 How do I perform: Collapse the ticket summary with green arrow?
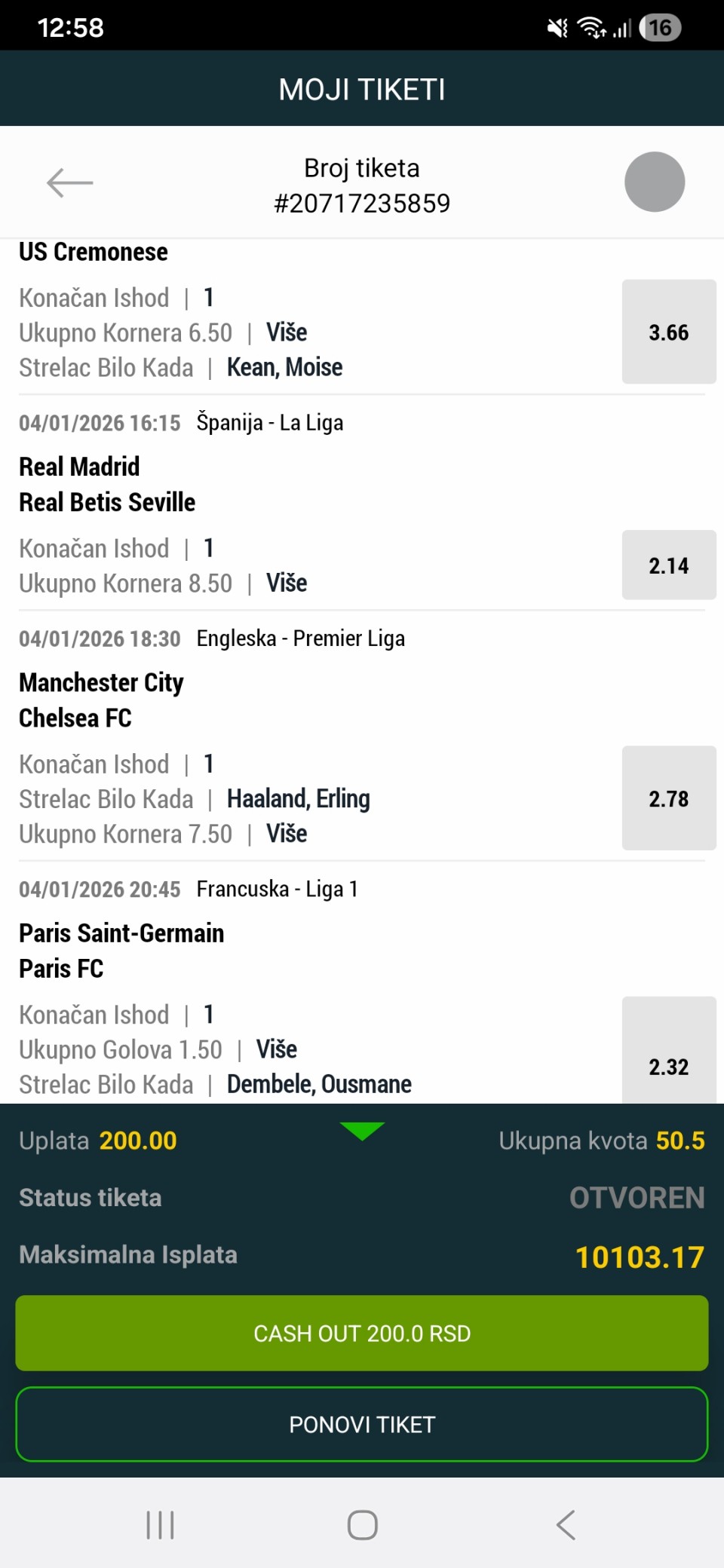click(362, 1131)
